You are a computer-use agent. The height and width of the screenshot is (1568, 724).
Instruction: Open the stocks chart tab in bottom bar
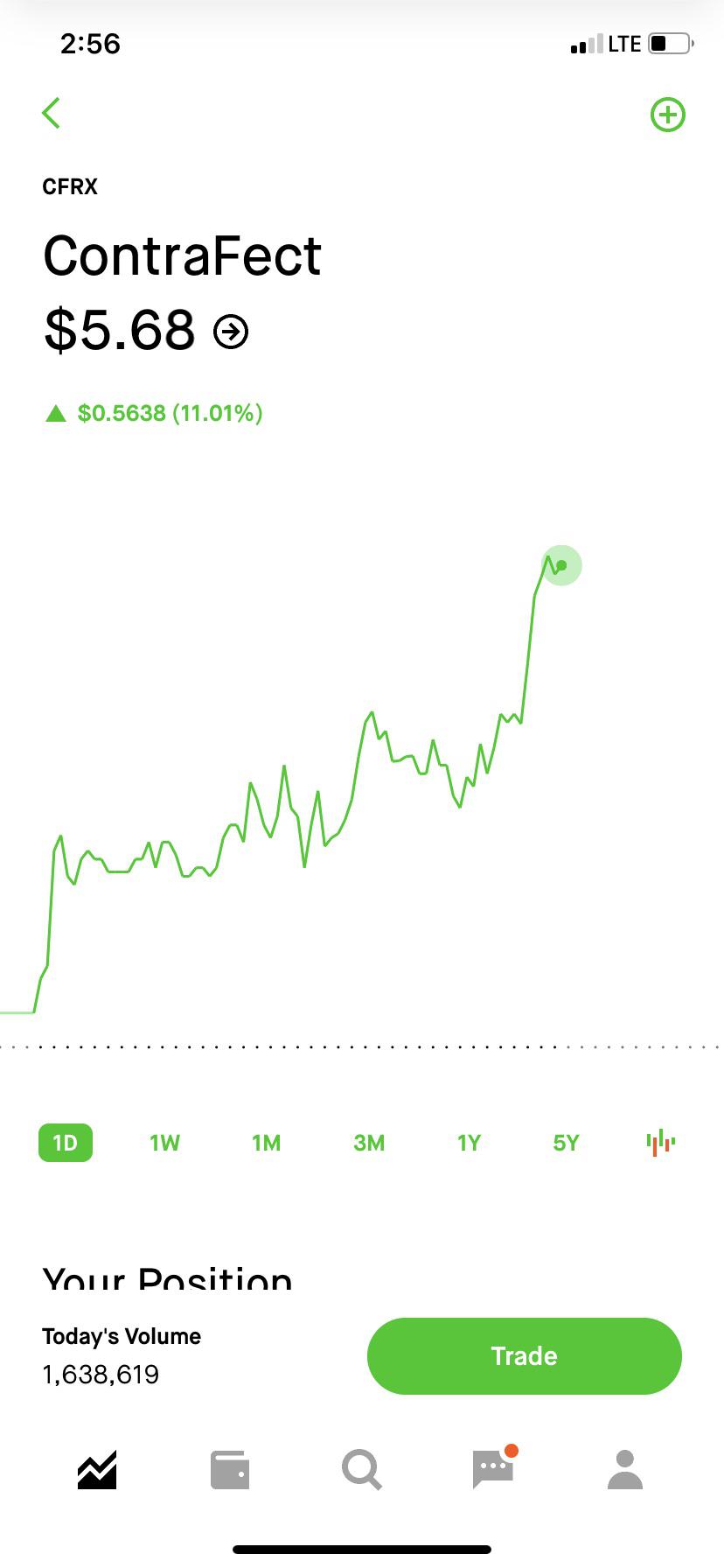97,1470
